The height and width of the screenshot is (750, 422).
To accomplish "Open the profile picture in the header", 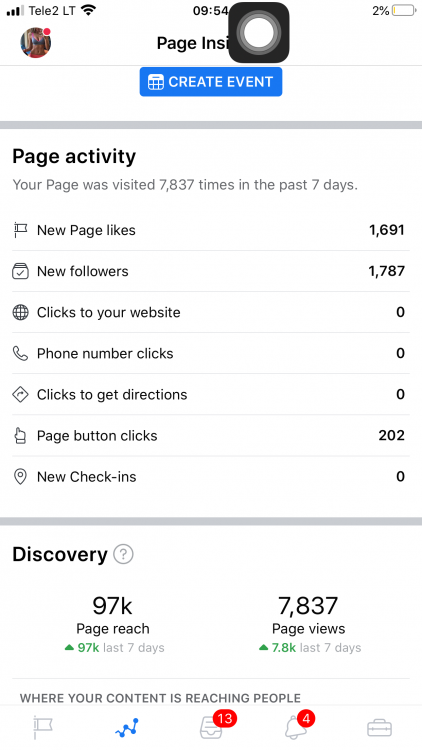I will click(35, 43).
